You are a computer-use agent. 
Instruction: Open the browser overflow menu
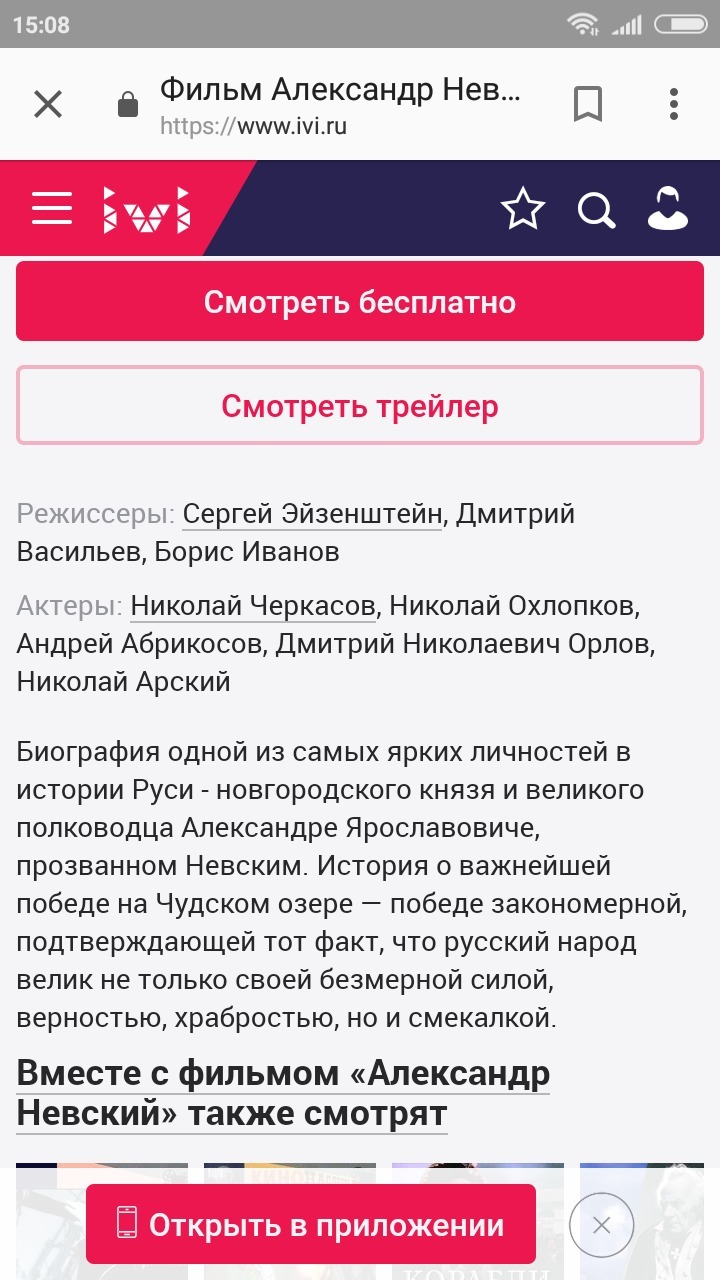point(674,104)
